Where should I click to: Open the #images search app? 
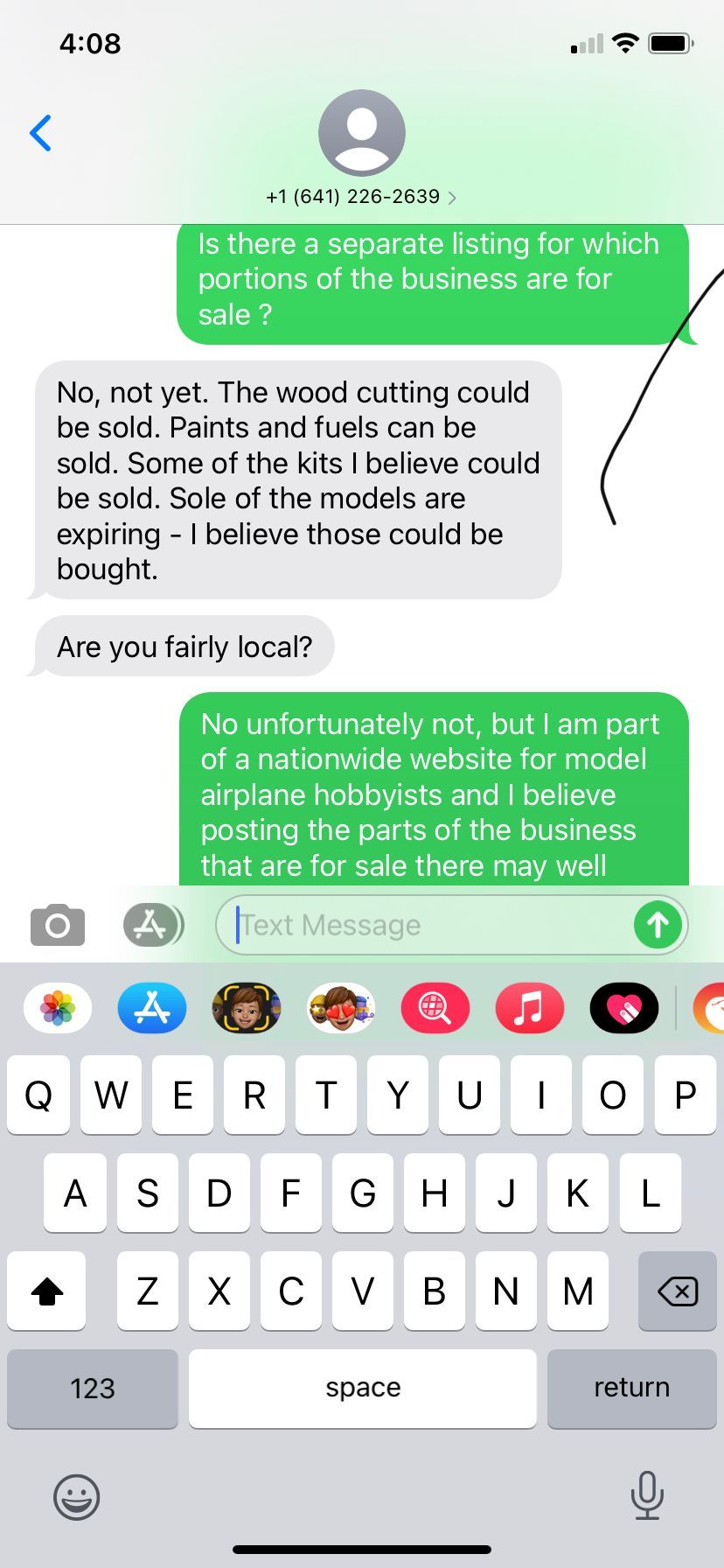(x=435, y=1008)
